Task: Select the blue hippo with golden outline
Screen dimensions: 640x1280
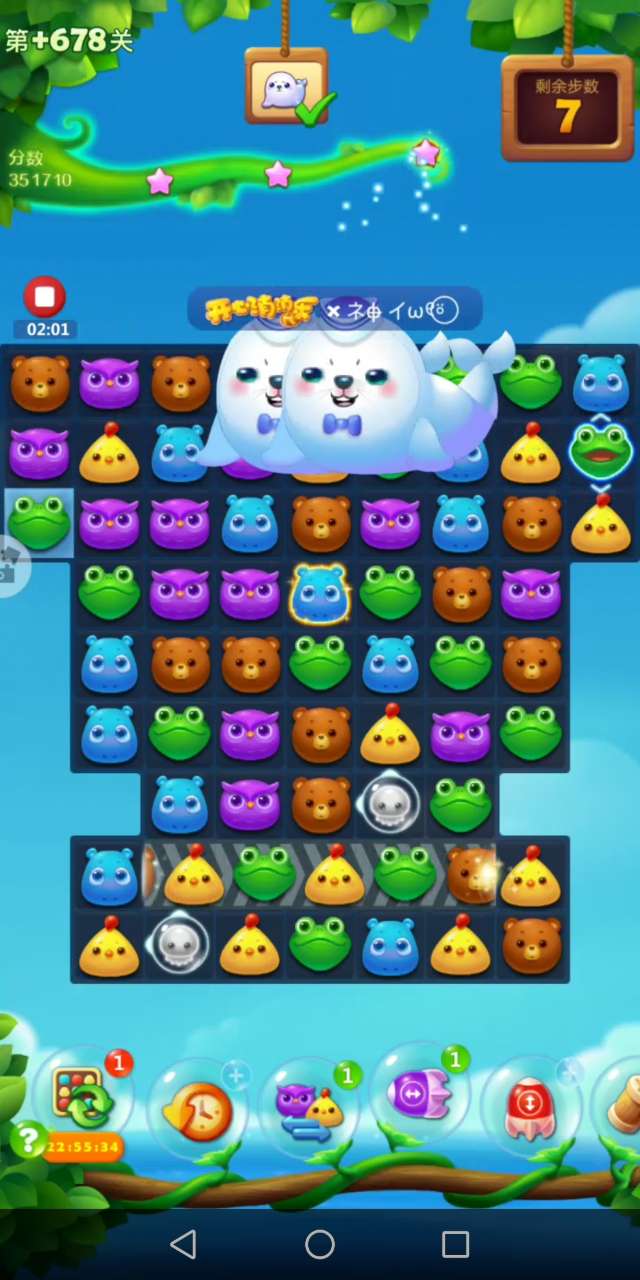Action: pos(320,594)
